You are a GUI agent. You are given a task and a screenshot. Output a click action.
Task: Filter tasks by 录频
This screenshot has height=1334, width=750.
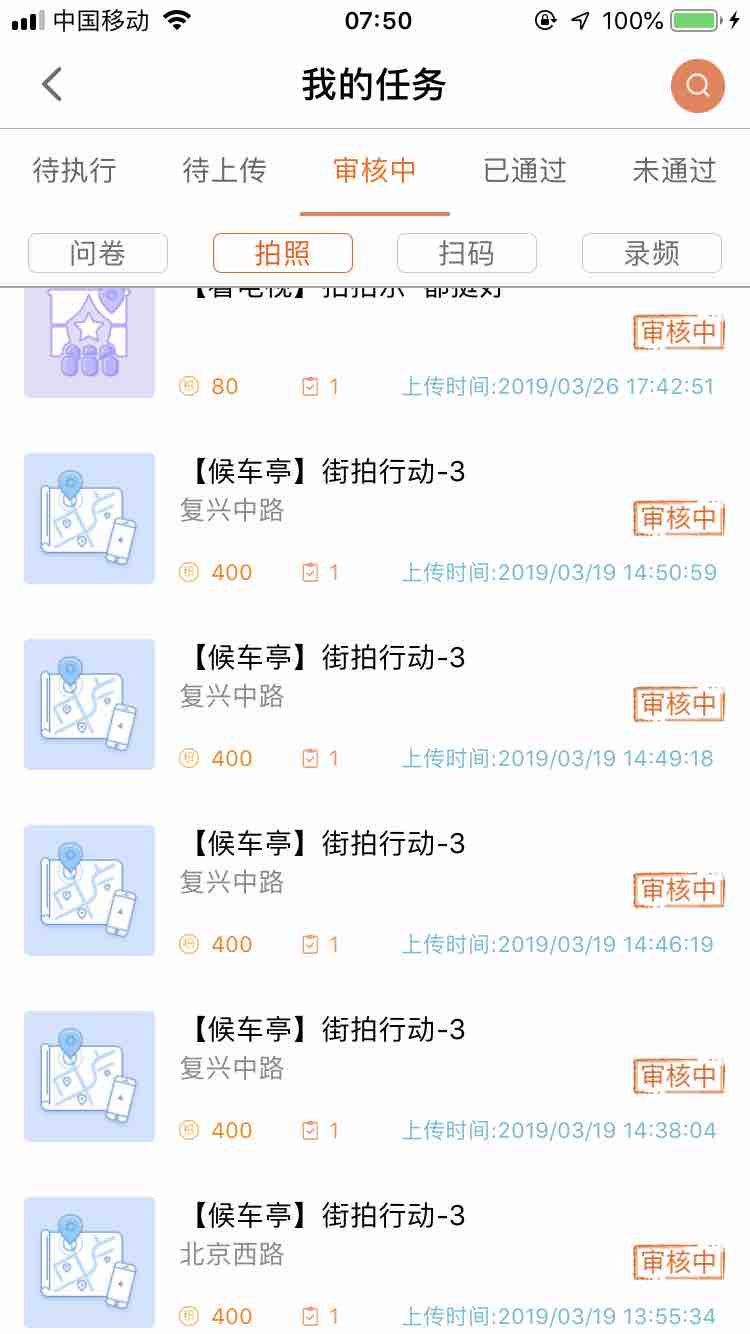pyautogui.click(x=651, y=253)
